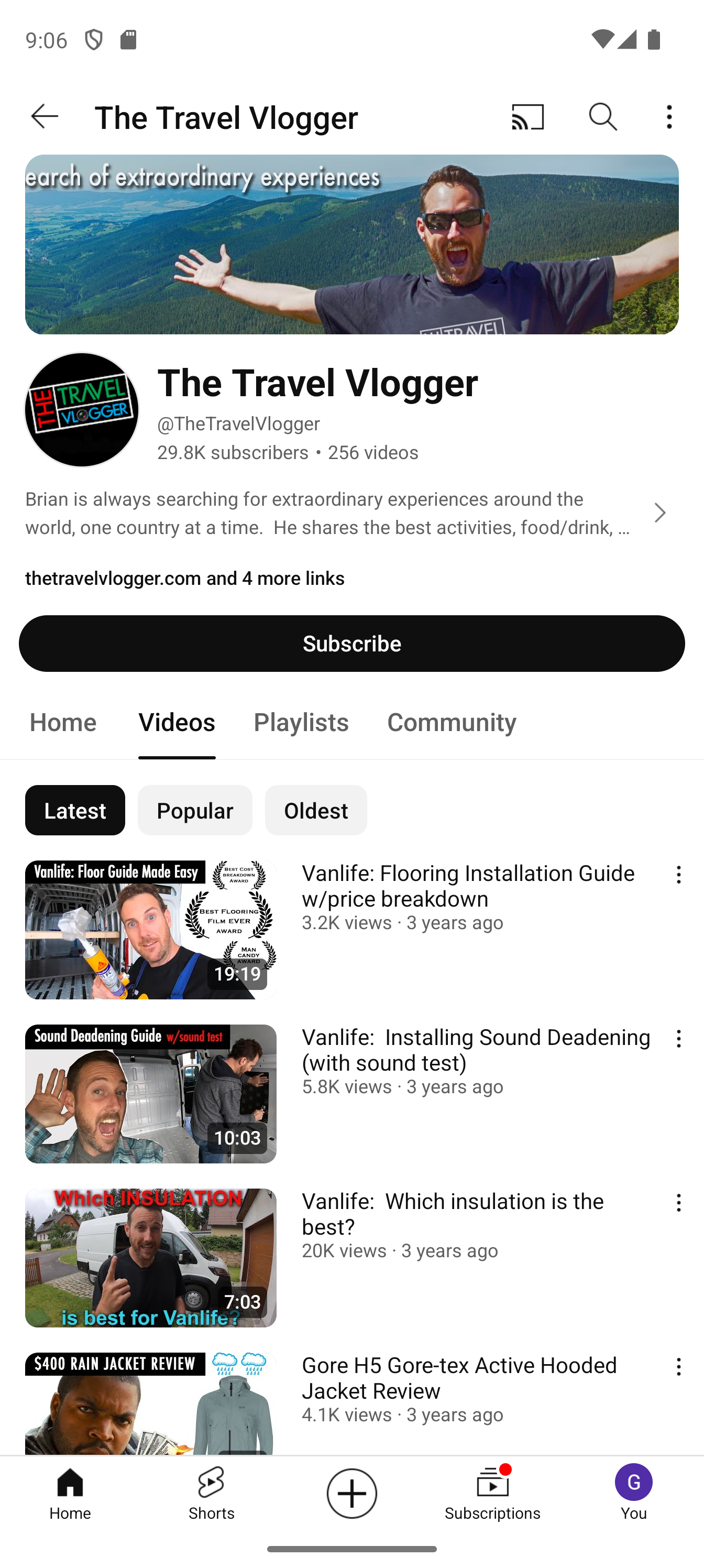Select the Oldest filter chip

click(x=316, y=810)
